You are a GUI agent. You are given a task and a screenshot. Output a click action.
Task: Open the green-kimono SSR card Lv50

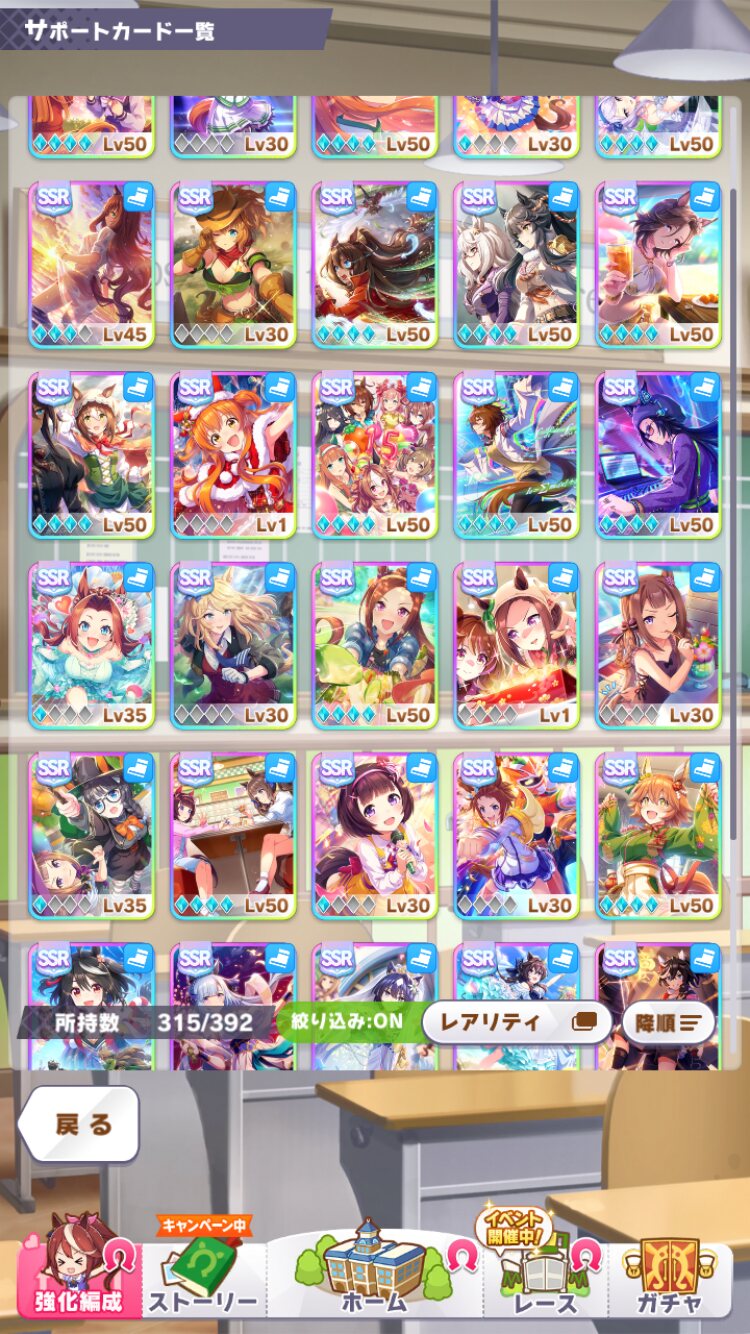click(657, 834)
